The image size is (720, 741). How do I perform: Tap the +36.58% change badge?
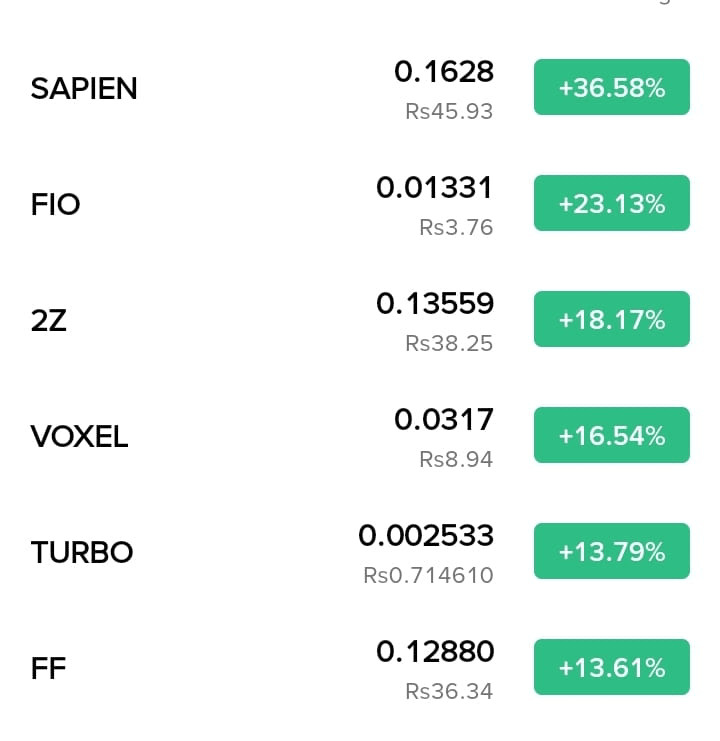tap(612, 87)
